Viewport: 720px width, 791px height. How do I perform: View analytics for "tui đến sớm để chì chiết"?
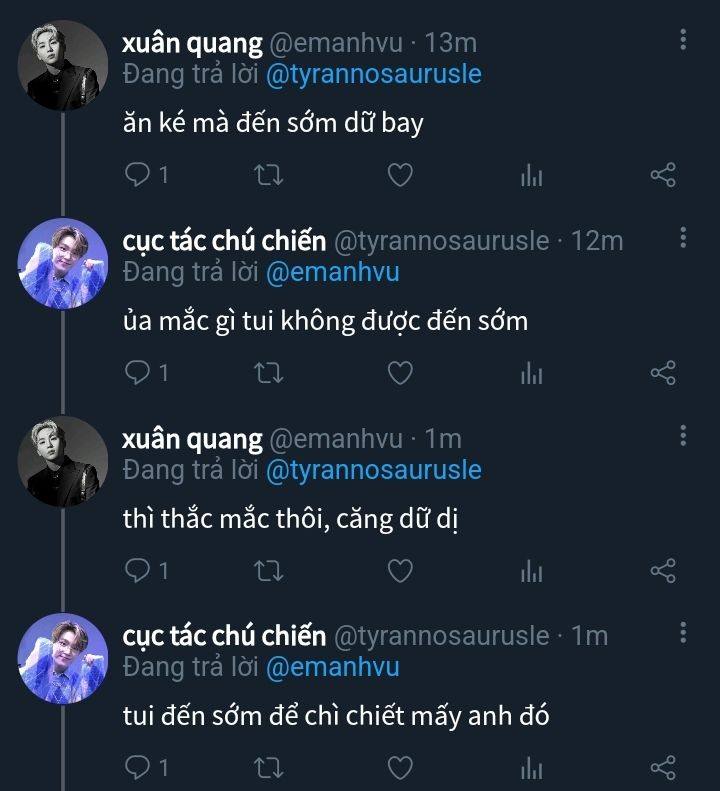click(531, 768)
